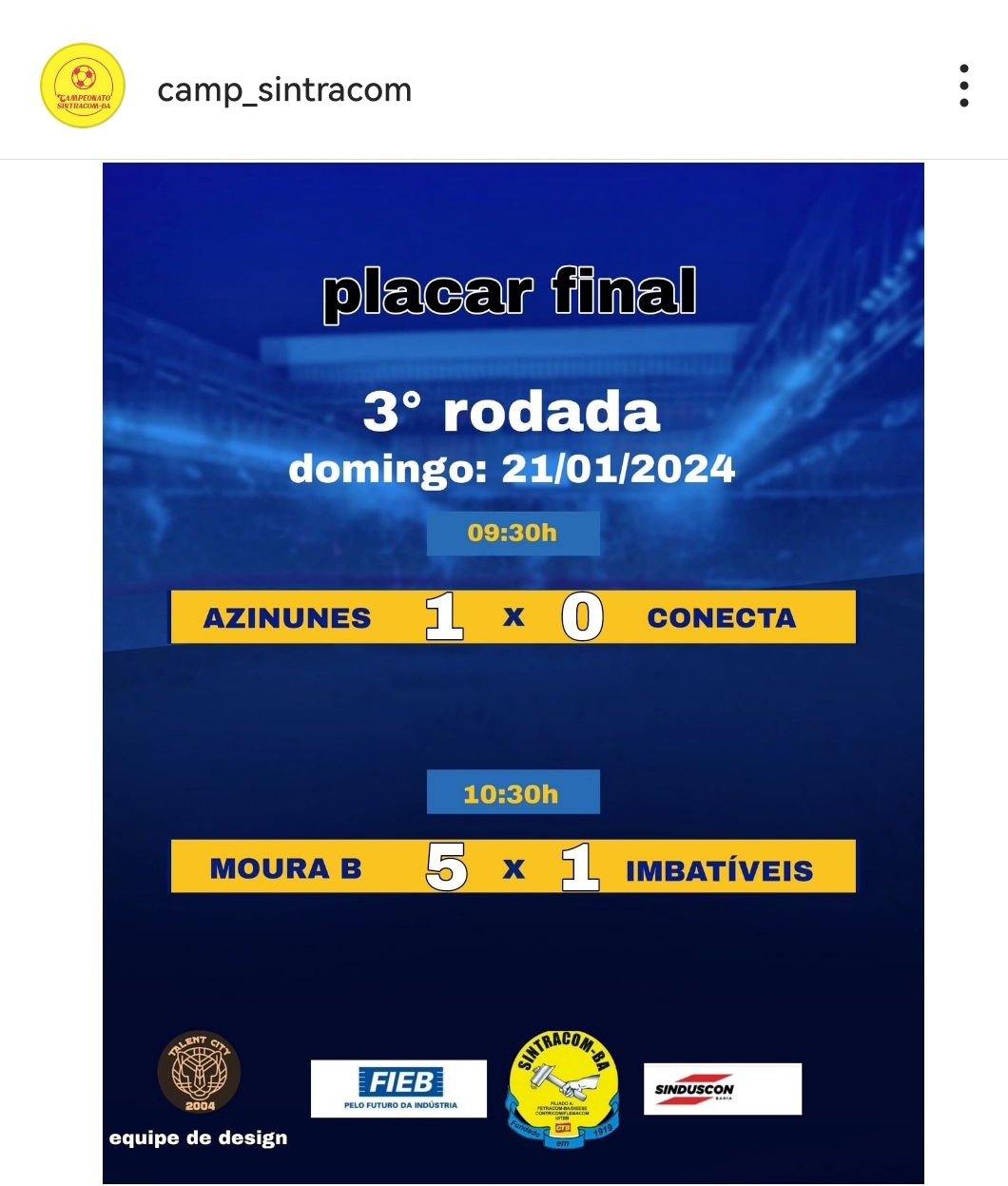
Task: Tap the camp_sintracom username
Action: pos(284,90)
